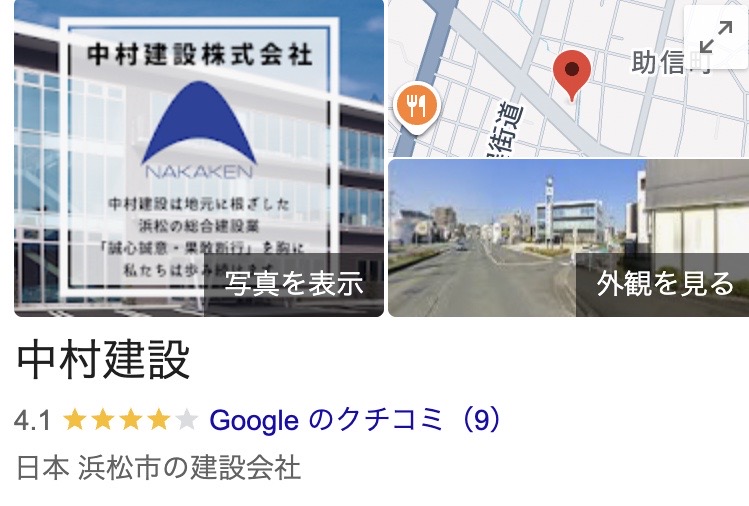Open Google のクチコミ (9) reviews link

click(355, 420)
